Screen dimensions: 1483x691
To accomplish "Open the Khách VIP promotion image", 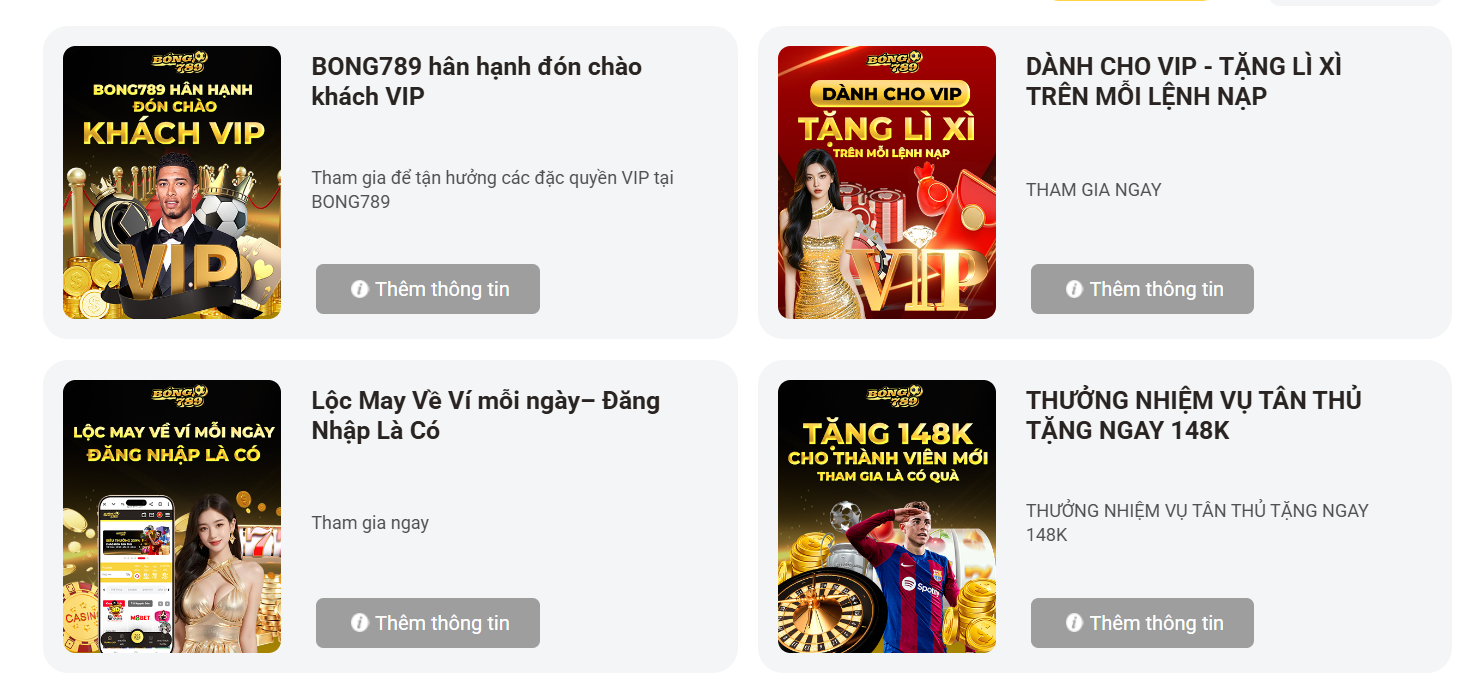I will 172,183.
